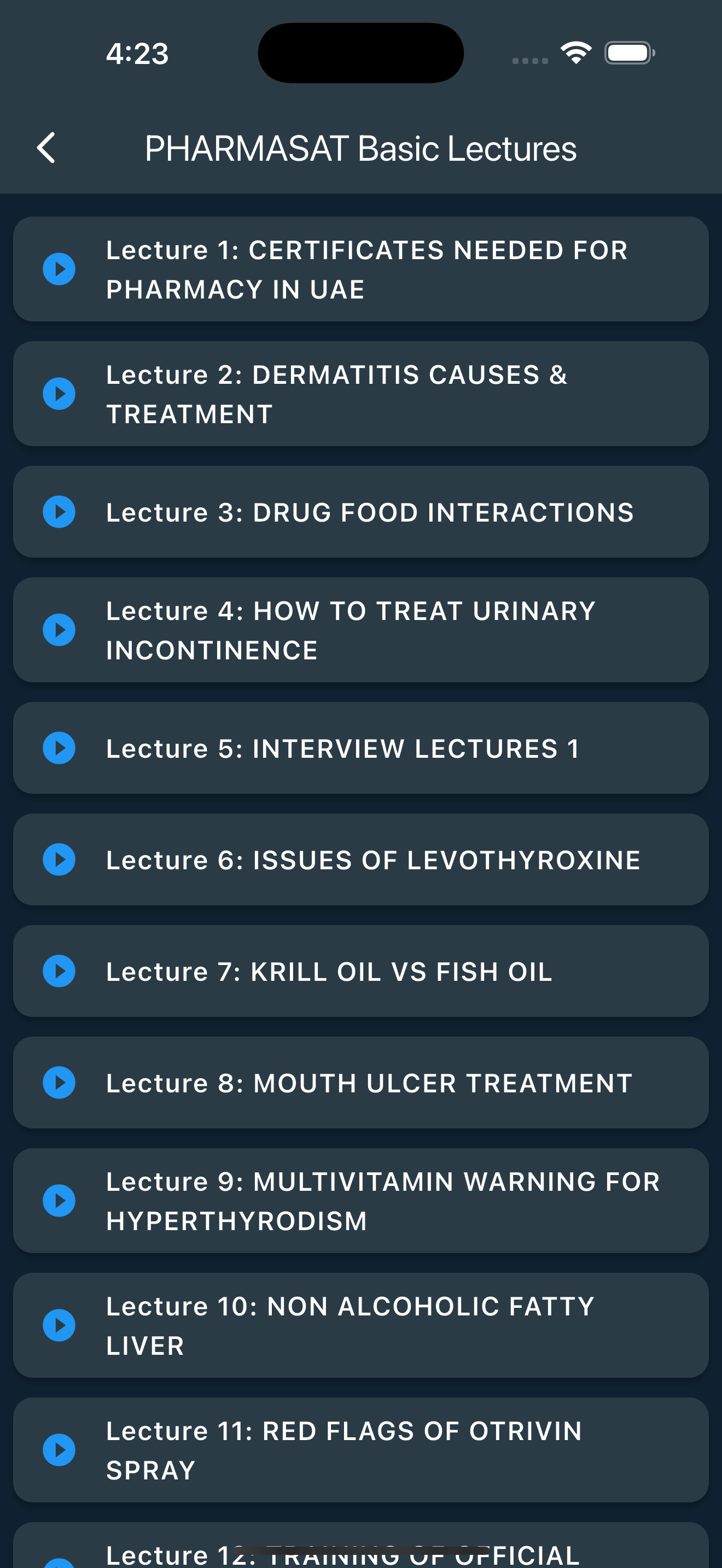Open Lecture 8 Mouth Ulcer Treatment

pos(361,1083)
